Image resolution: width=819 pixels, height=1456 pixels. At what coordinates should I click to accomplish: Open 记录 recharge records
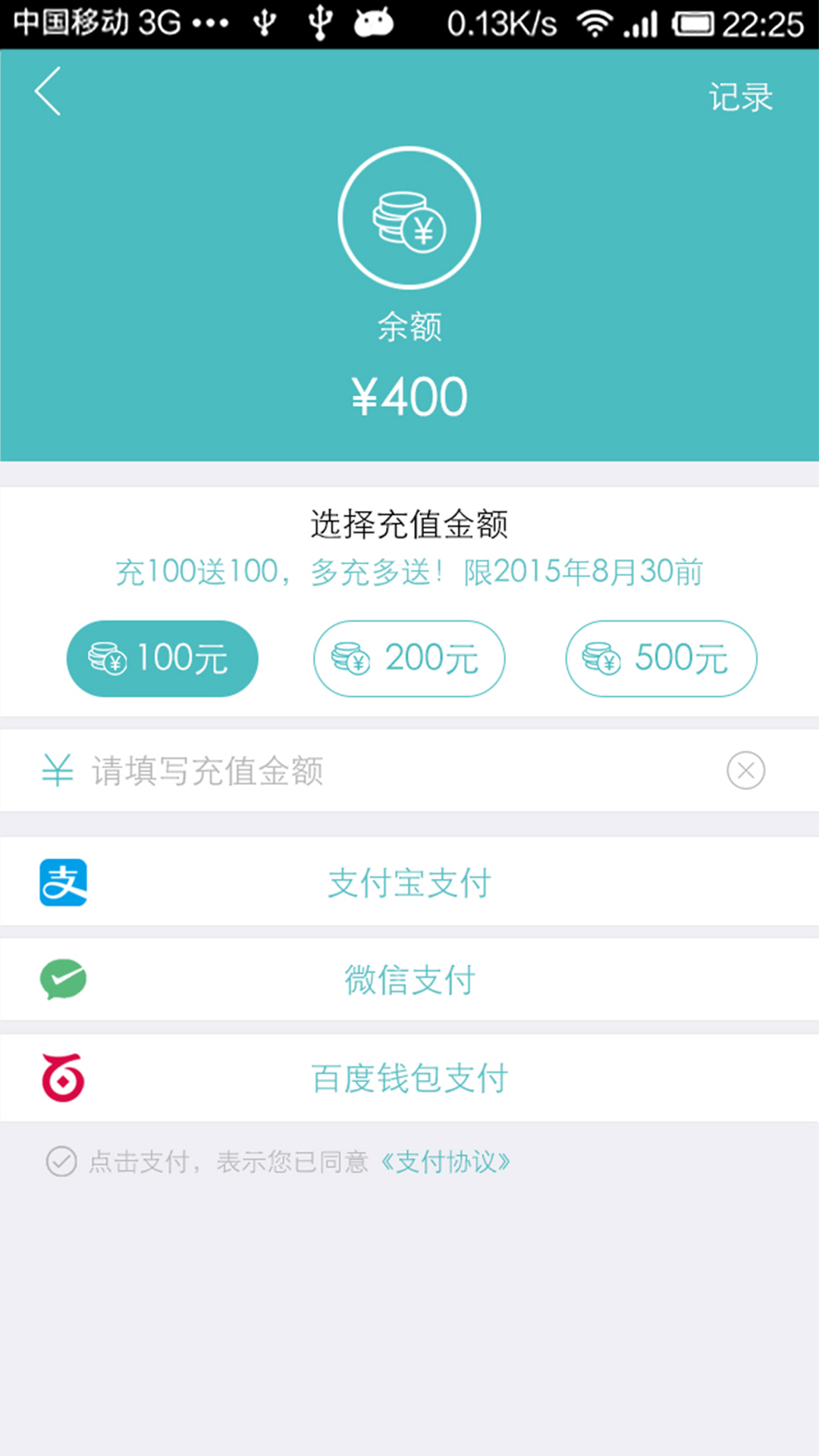click(740, 97)
